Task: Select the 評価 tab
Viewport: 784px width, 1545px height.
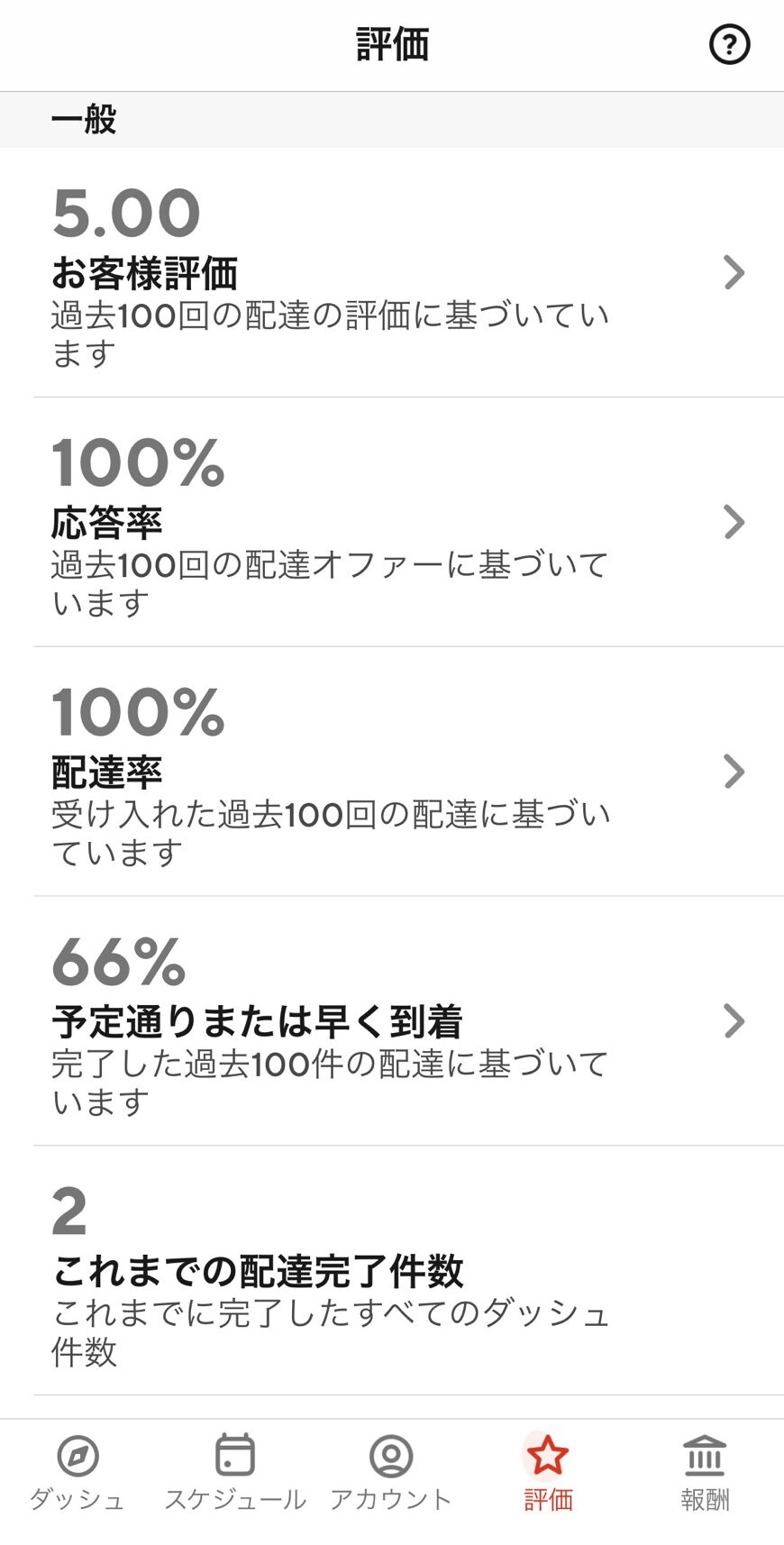Action: [548, 1473]
